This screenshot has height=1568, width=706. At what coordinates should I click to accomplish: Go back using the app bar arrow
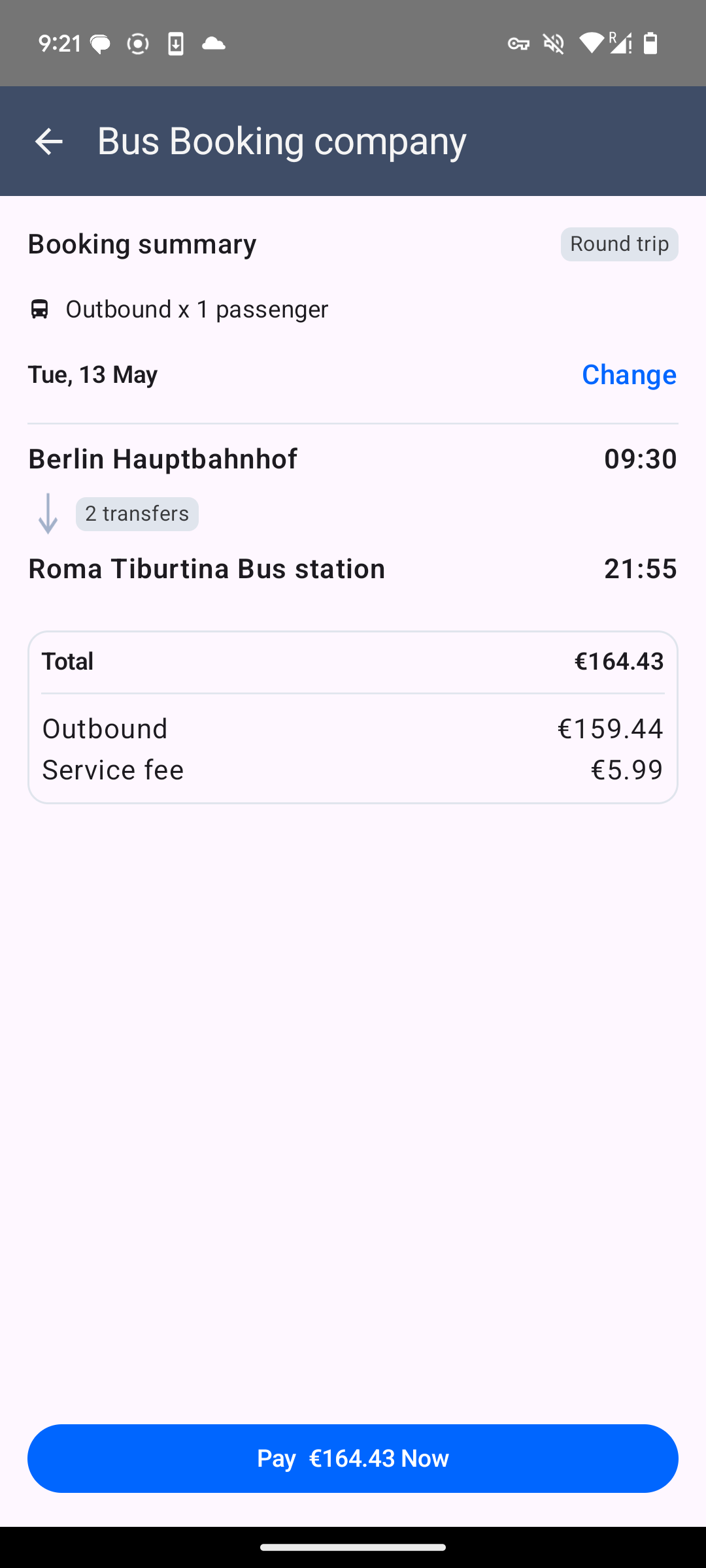48,141
